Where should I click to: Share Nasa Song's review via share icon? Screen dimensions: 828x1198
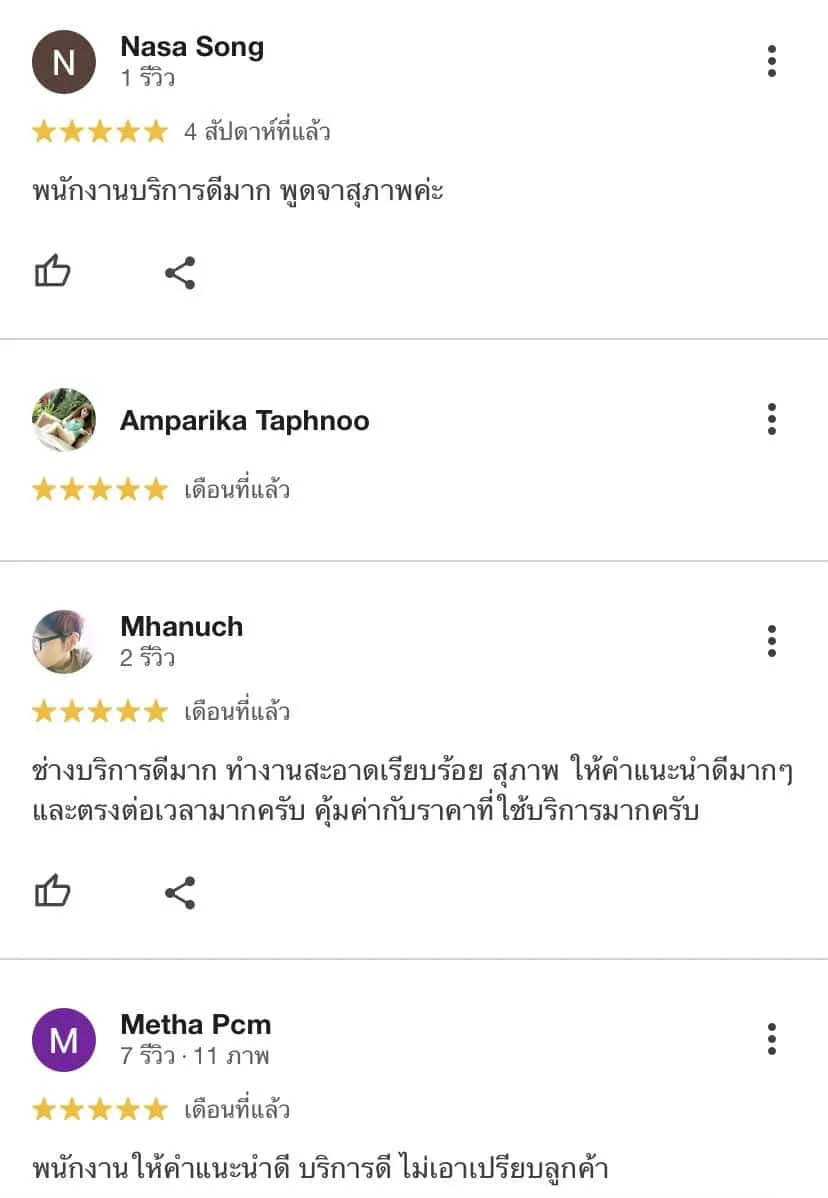click(x=180, y=270)
